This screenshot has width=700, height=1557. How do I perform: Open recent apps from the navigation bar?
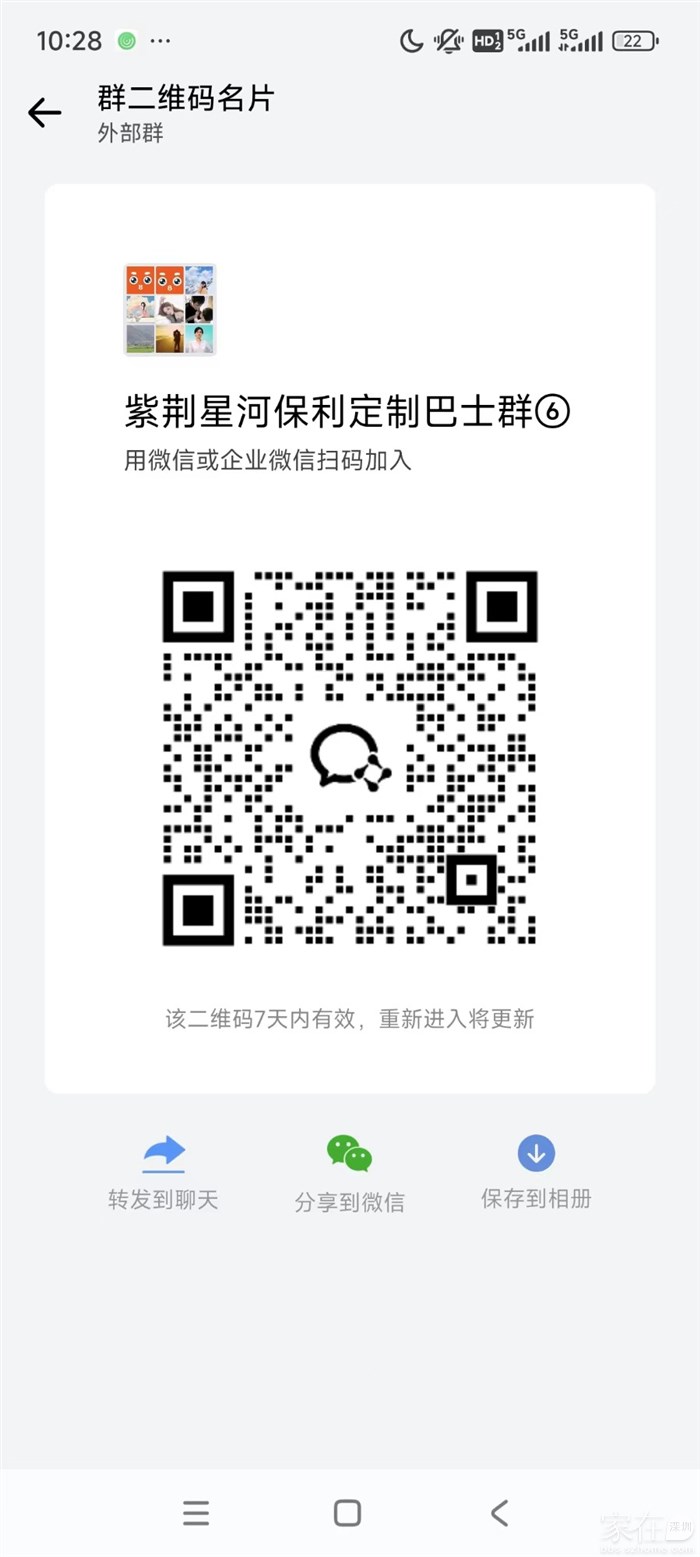[197, 1513]
